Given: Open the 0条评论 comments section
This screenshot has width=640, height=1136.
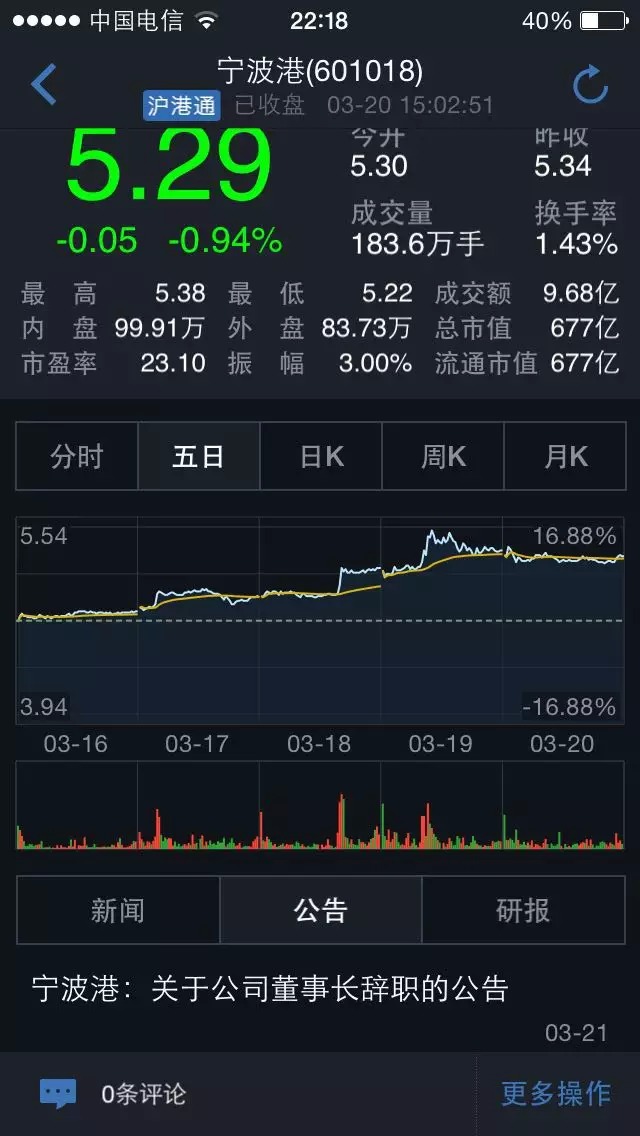Looking at the screenshot, I should tap(112, 1093).
